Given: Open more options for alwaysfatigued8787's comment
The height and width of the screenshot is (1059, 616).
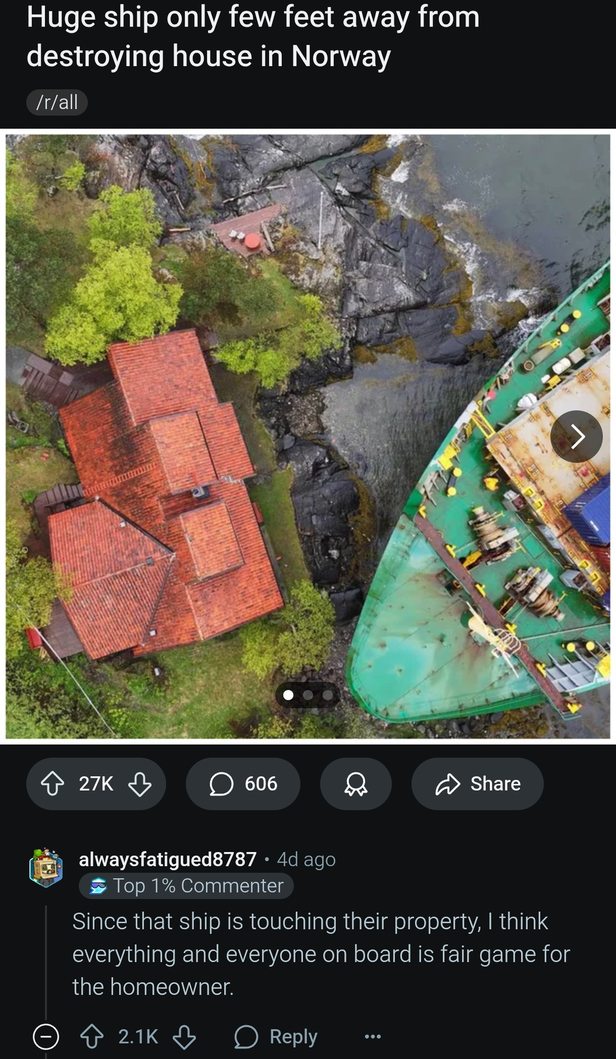Looking at the screenshot, I should [373, 1037].
